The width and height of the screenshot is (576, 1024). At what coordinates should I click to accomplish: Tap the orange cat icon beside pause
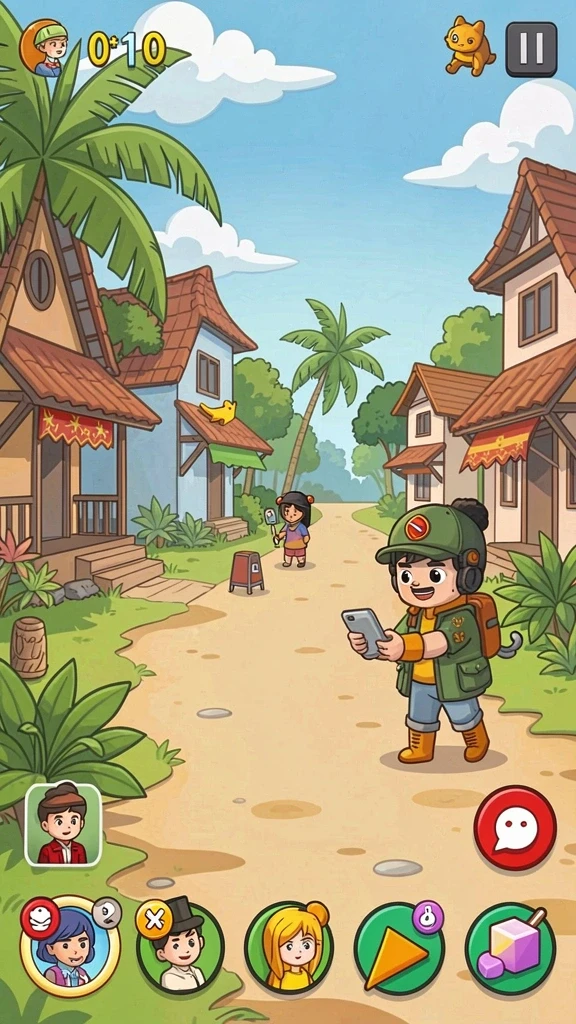[x=470, y=46]
